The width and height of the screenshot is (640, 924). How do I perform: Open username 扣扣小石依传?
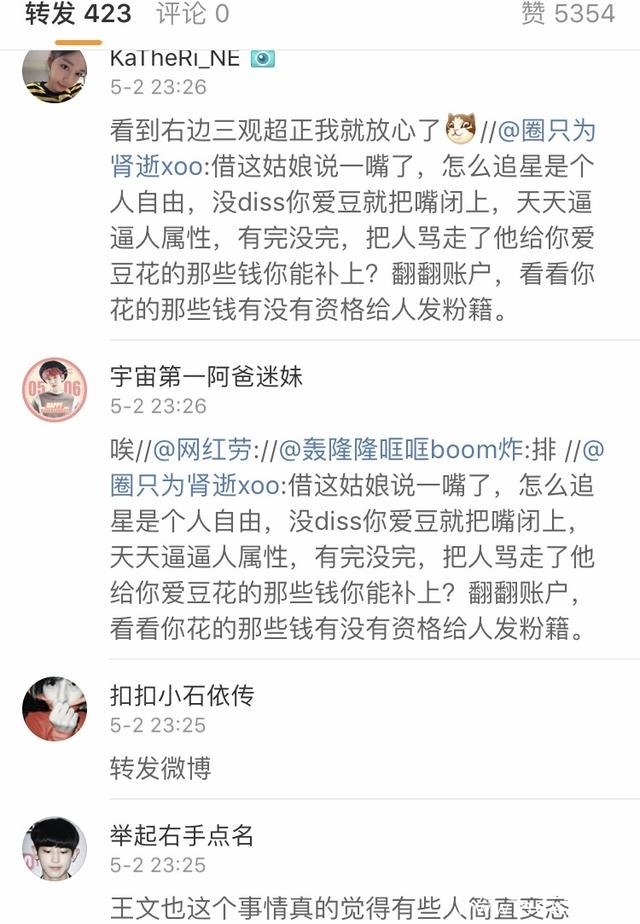[x=182, y=696]
